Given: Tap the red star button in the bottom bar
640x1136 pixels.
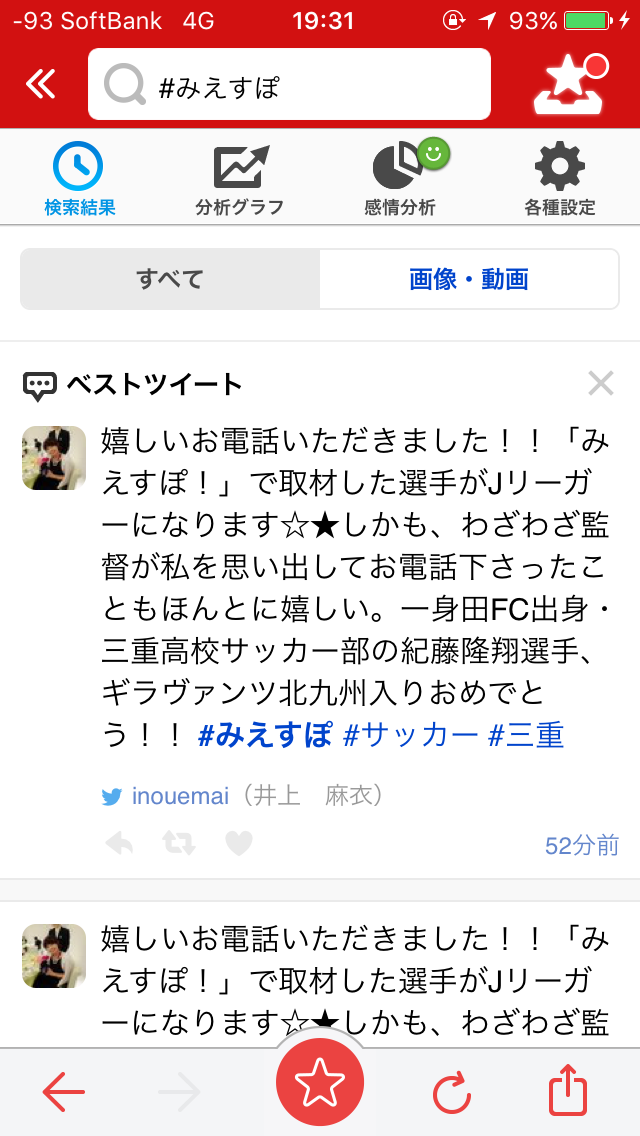Looking at the screenshot, I should [x=320, y=1083].
